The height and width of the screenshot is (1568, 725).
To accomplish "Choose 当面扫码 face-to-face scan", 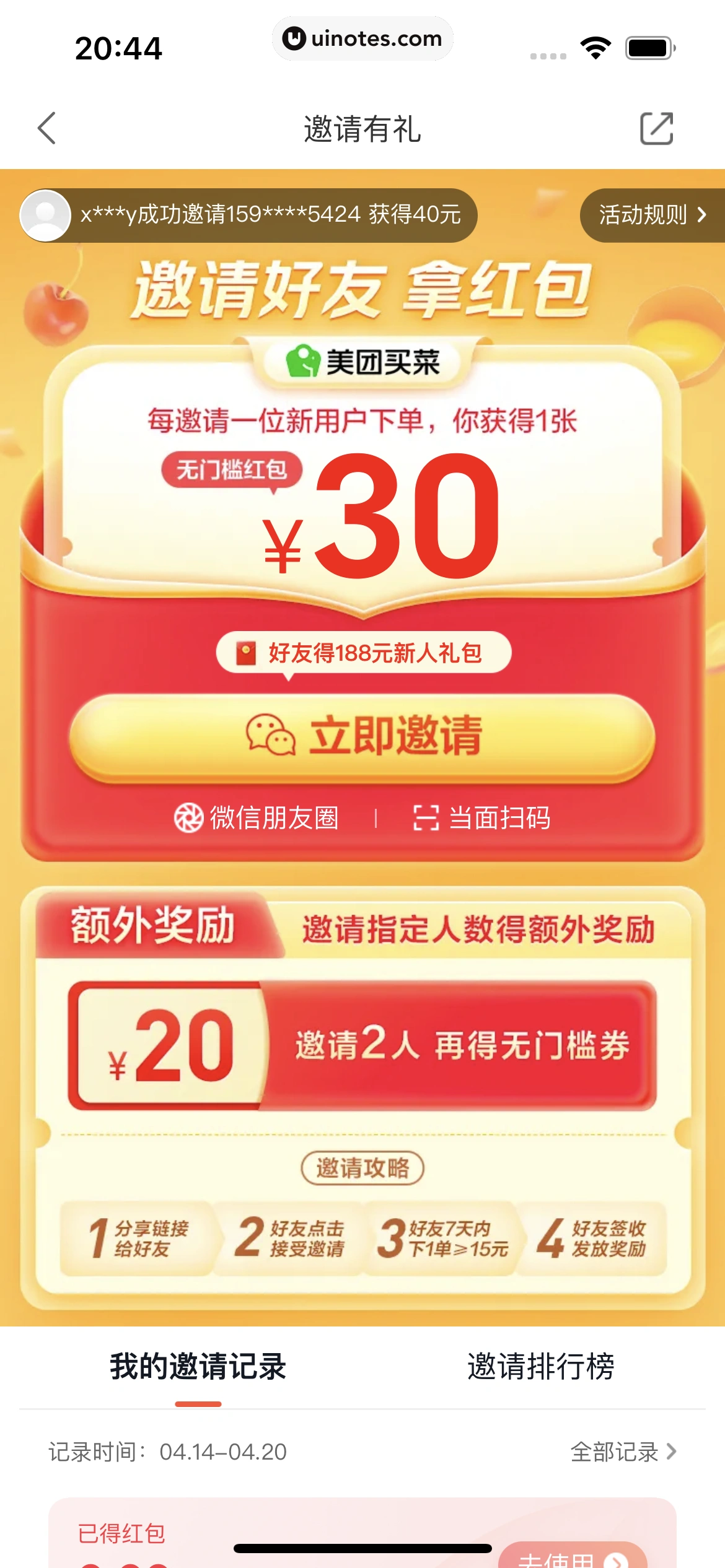I will click(481, 818).
